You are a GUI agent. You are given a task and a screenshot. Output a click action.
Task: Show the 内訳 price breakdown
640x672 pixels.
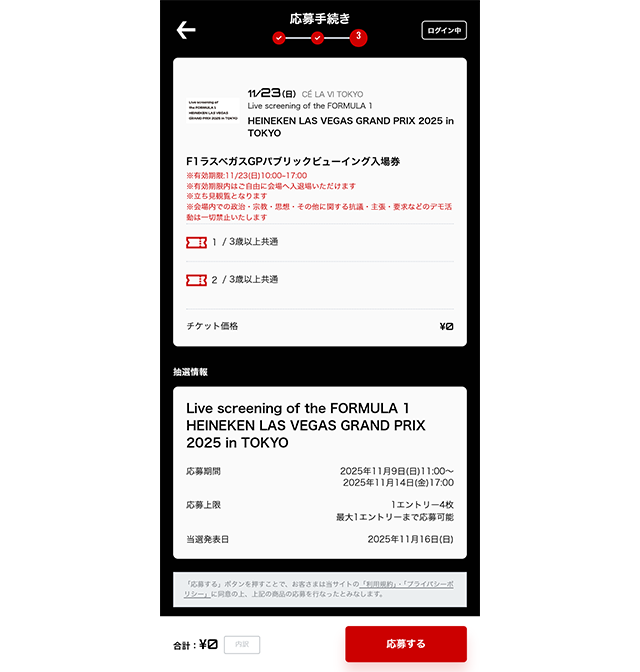pyautogui.click(x=242, y=645)
